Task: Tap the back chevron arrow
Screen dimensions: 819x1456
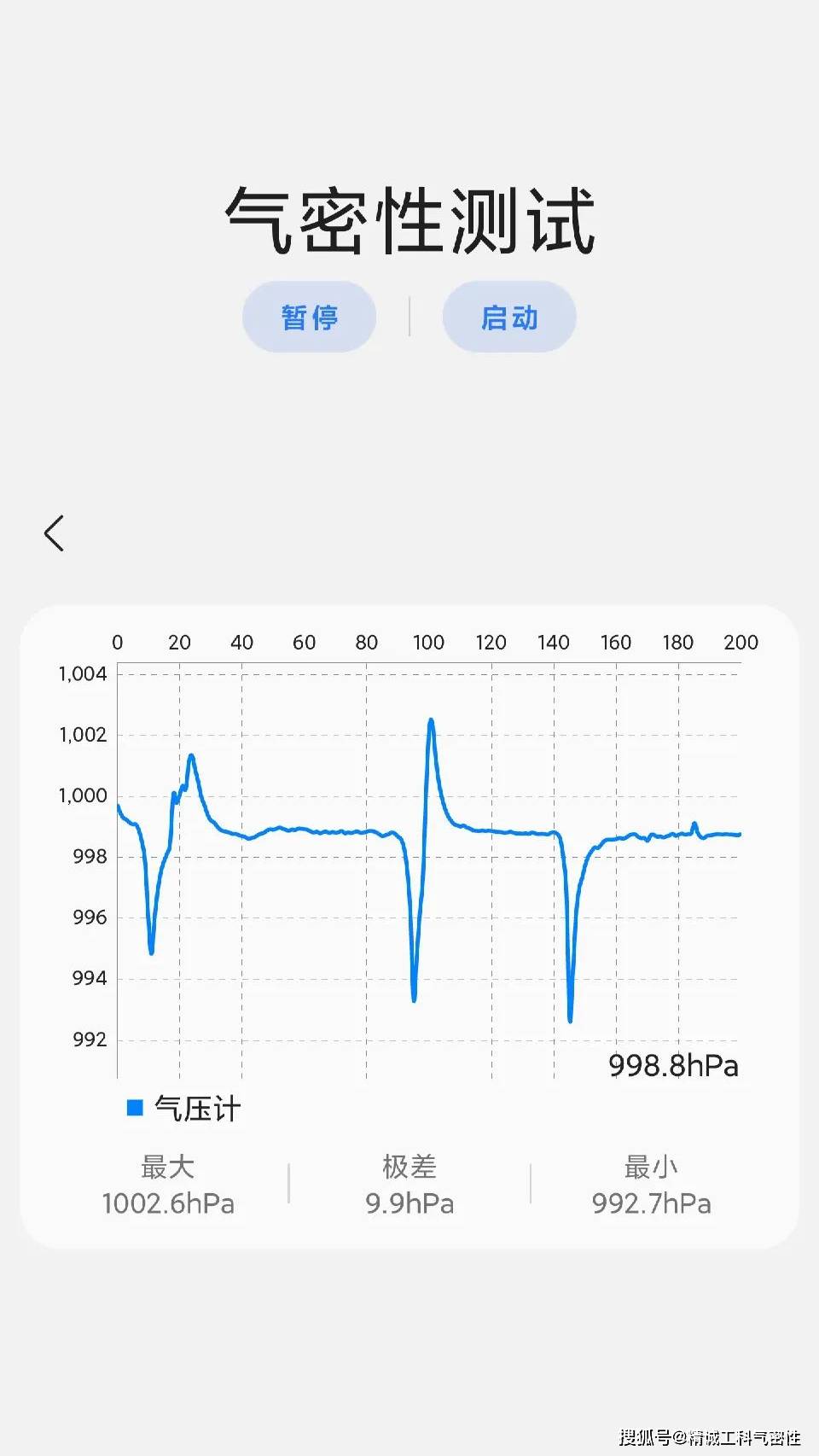Action: point(55,533)
